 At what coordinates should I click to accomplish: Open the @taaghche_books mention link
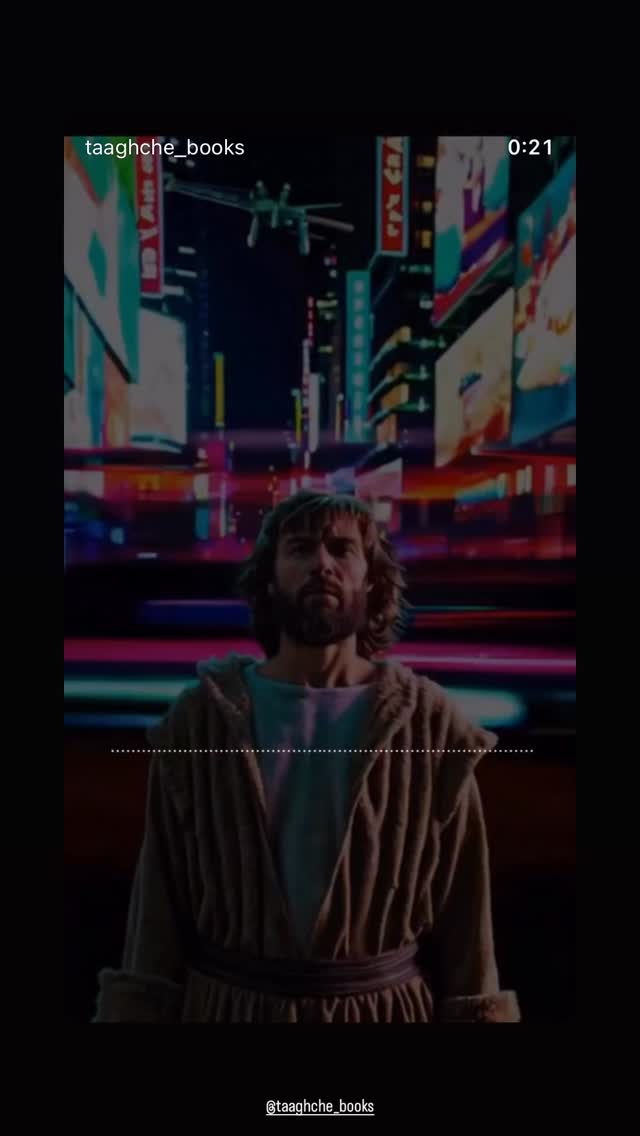[x=320, y=1106]
